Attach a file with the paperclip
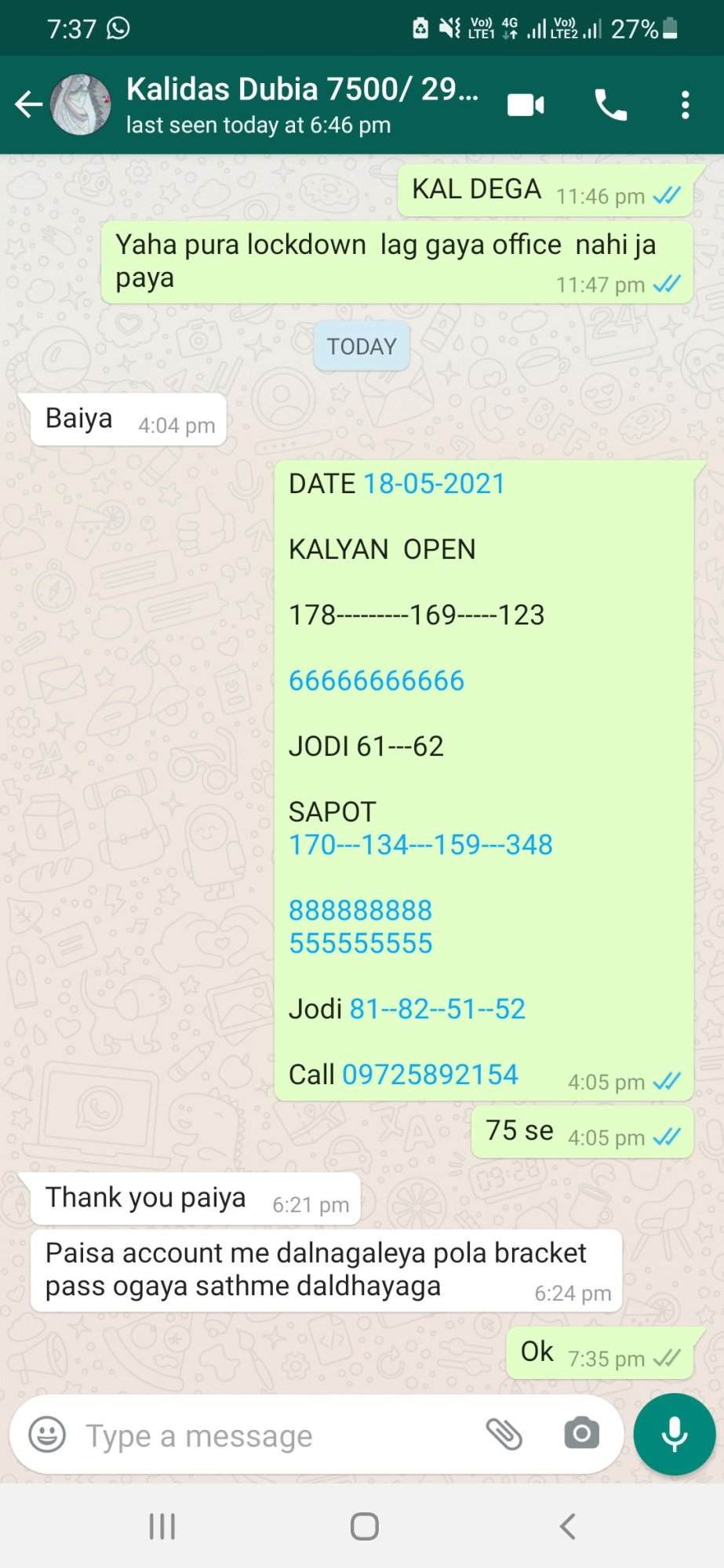 pyautogui.click(x=504, y=1435)
